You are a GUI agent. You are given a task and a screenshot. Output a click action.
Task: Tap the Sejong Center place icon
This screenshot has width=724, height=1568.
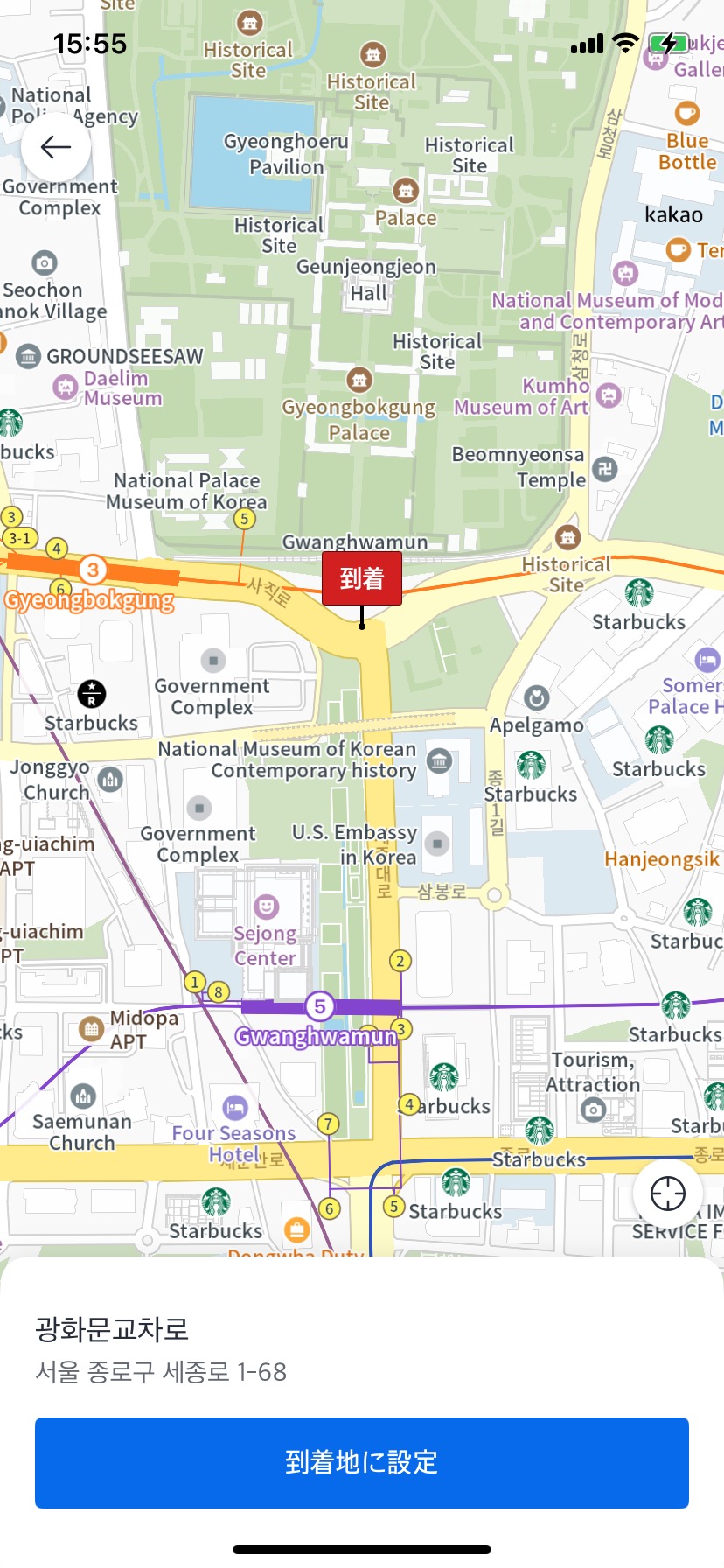[267, 906]
